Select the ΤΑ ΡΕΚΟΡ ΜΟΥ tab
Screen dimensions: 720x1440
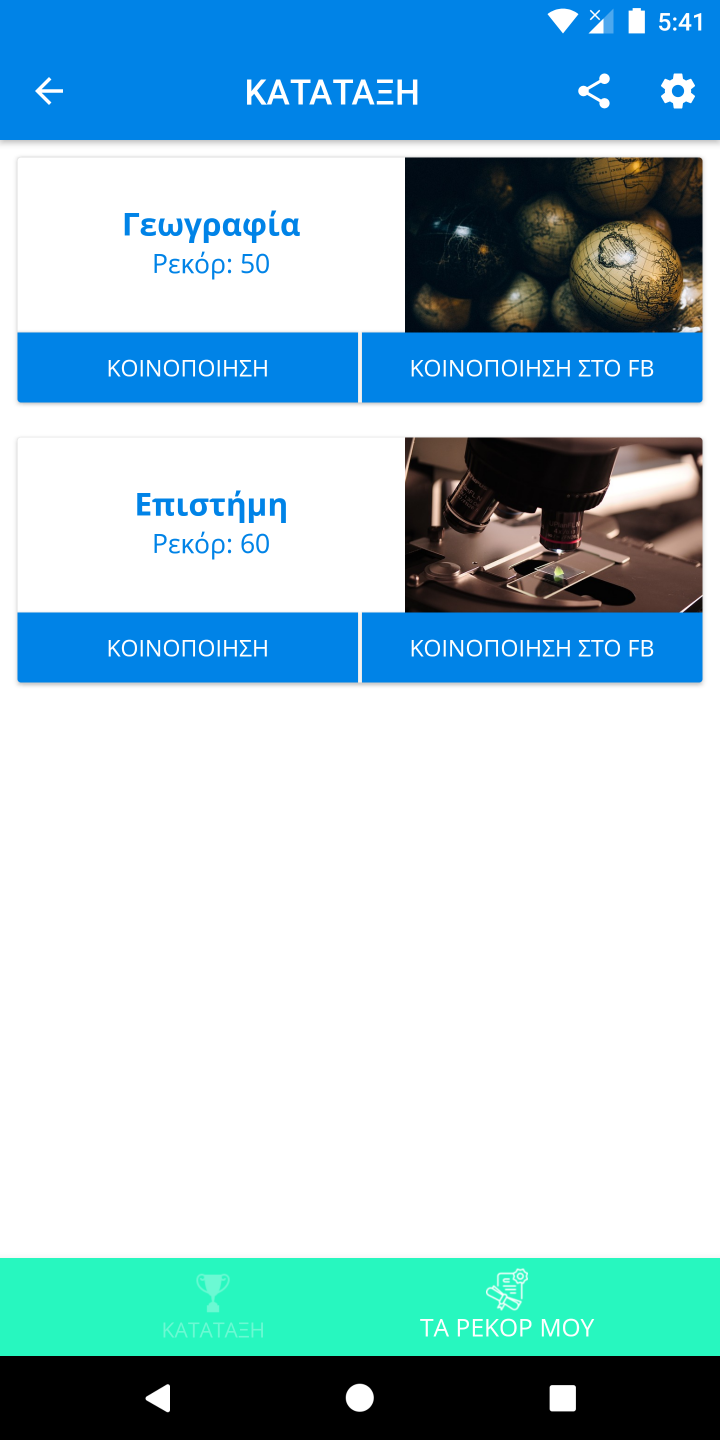pos(507,1307)
